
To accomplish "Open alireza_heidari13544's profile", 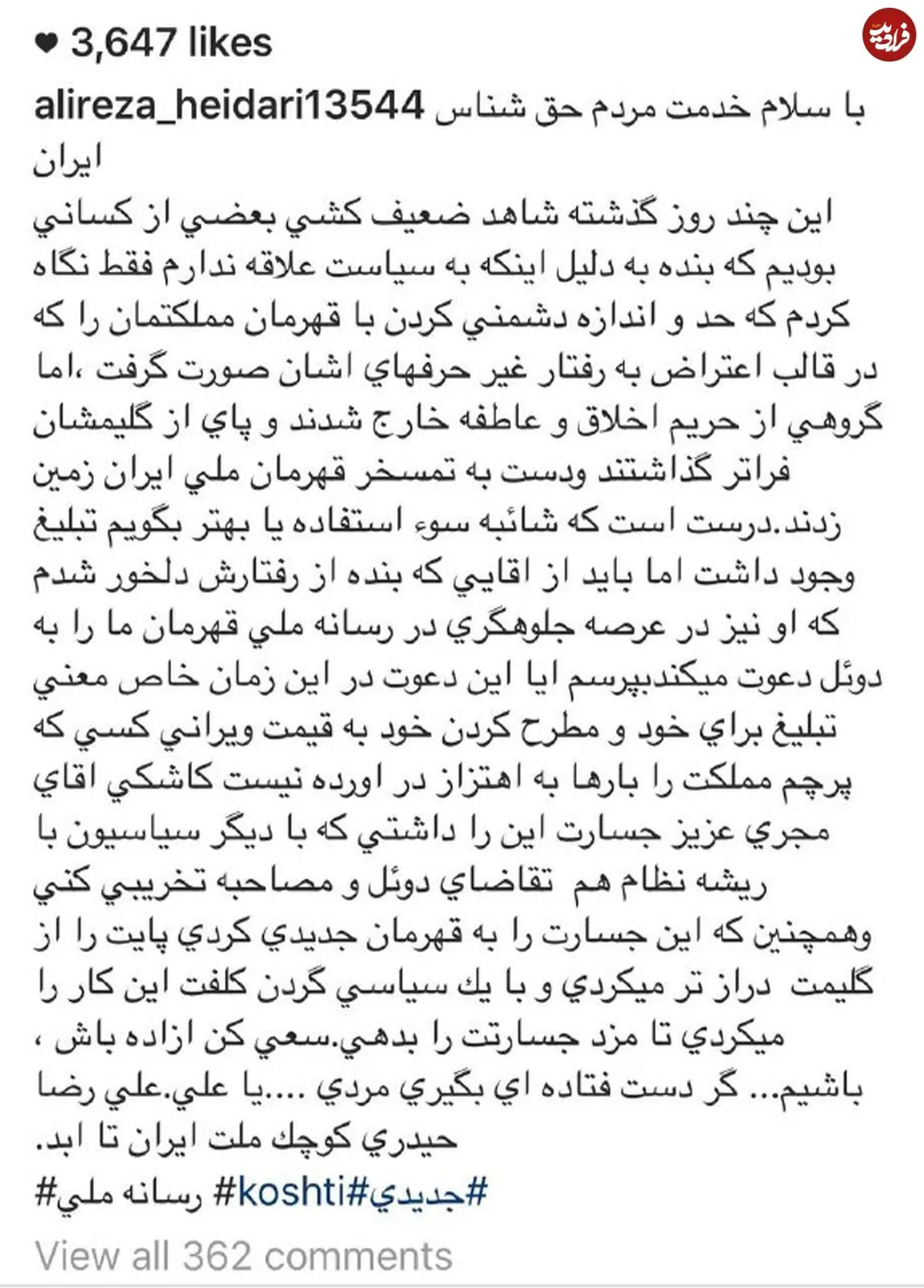I will [x=229, y=106].
